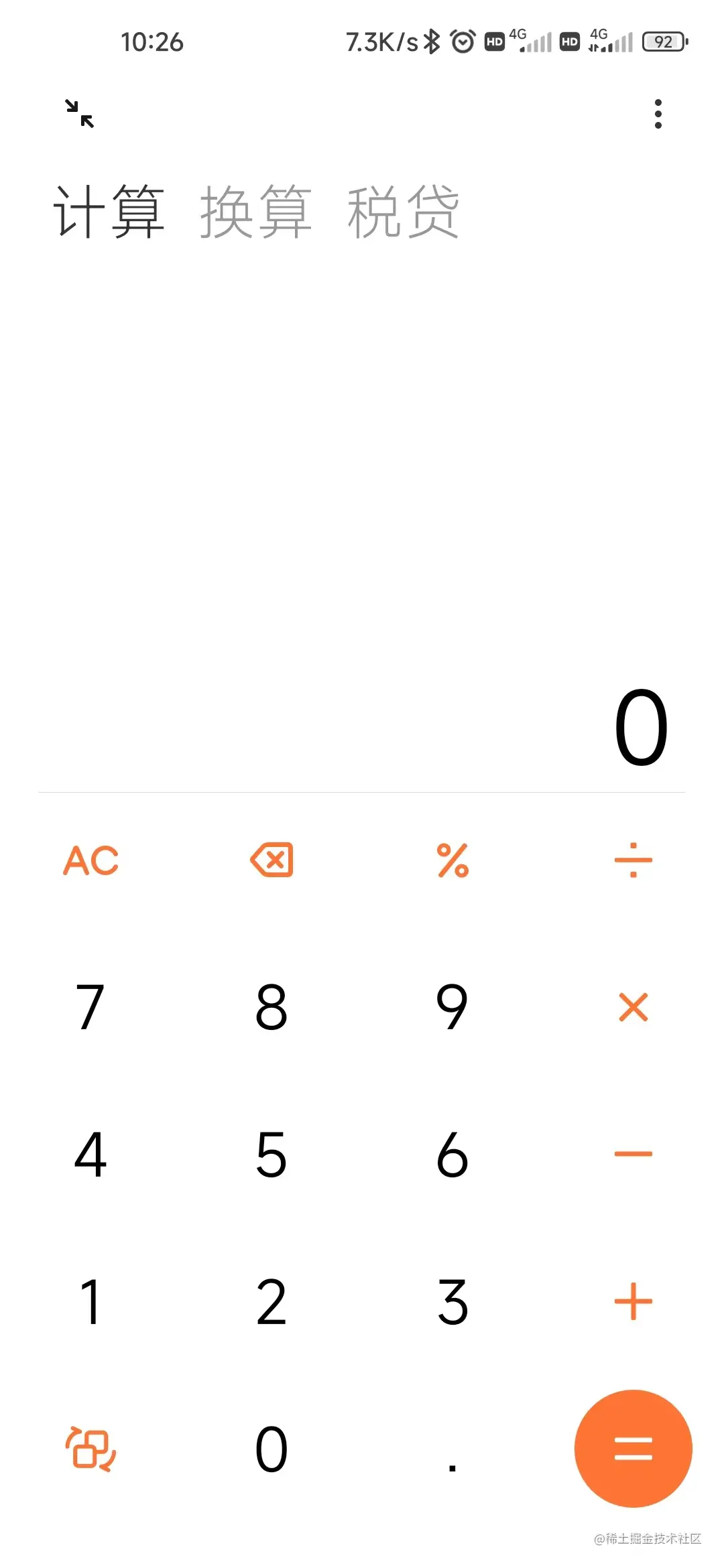This screenshot has width=724, height=1568.
Task: Tap the equals button
Action: click(x=633, y=1448)
